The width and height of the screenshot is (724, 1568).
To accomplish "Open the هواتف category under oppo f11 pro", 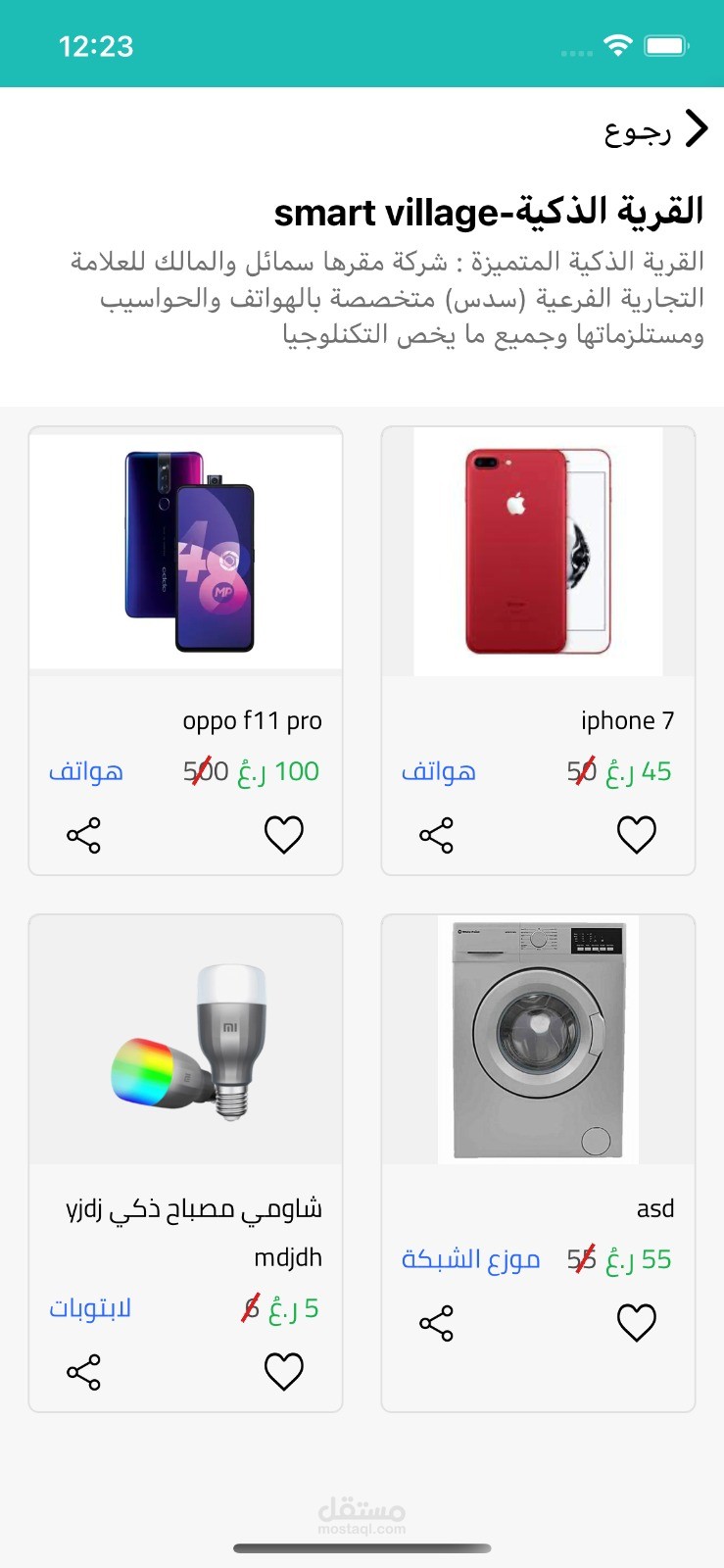I will pyautogui.click(x=86, y=772).
